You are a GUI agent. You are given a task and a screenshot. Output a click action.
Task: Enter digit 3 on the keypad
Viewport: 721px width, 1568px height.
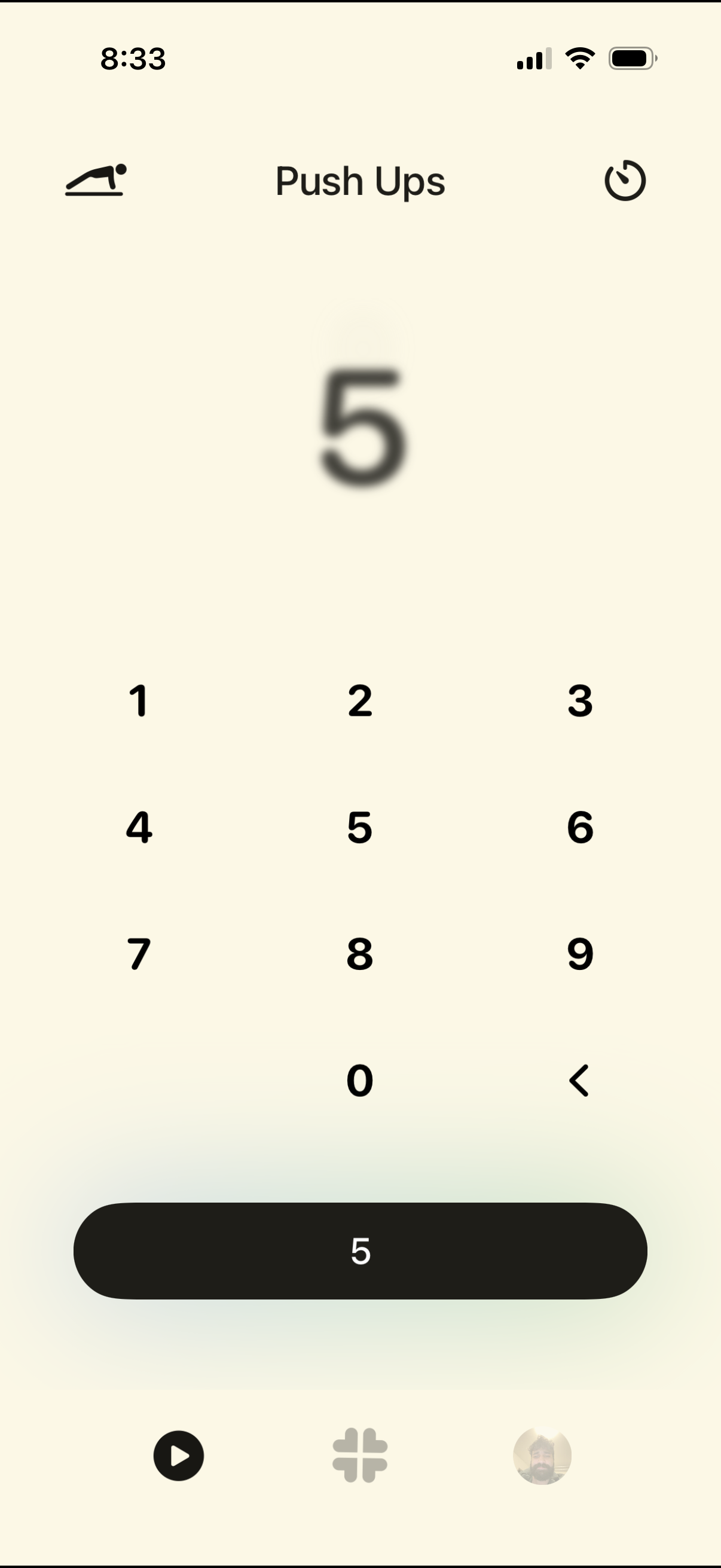pos(580,701)
